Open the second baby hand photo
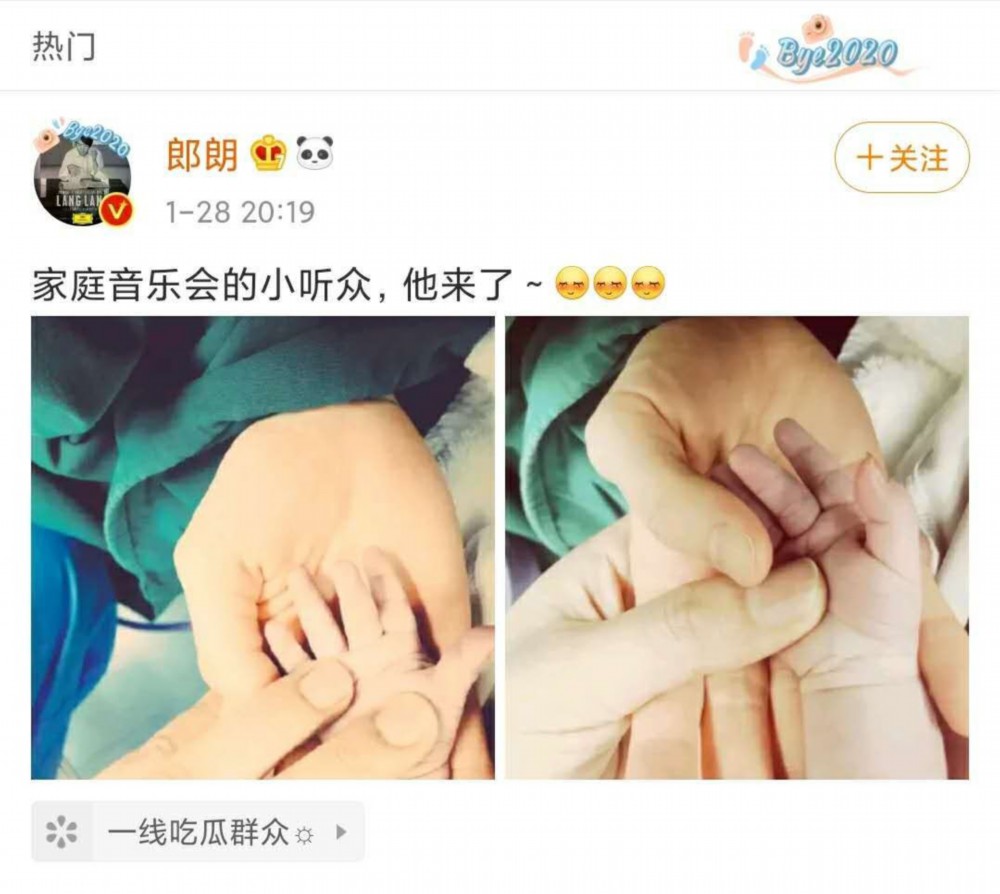The width and height of the screenshot is (1000, 894). coord(736,547)
